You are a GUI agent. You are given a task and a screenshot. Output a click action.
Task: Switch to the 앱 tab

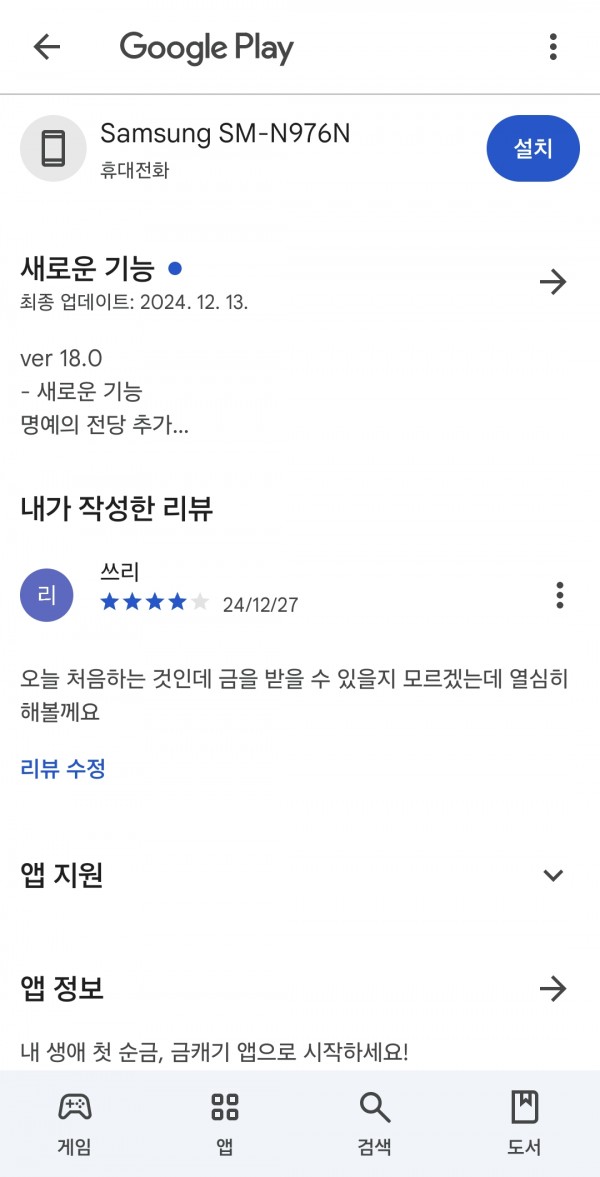pyautogui.click(x=225, y=1124)
